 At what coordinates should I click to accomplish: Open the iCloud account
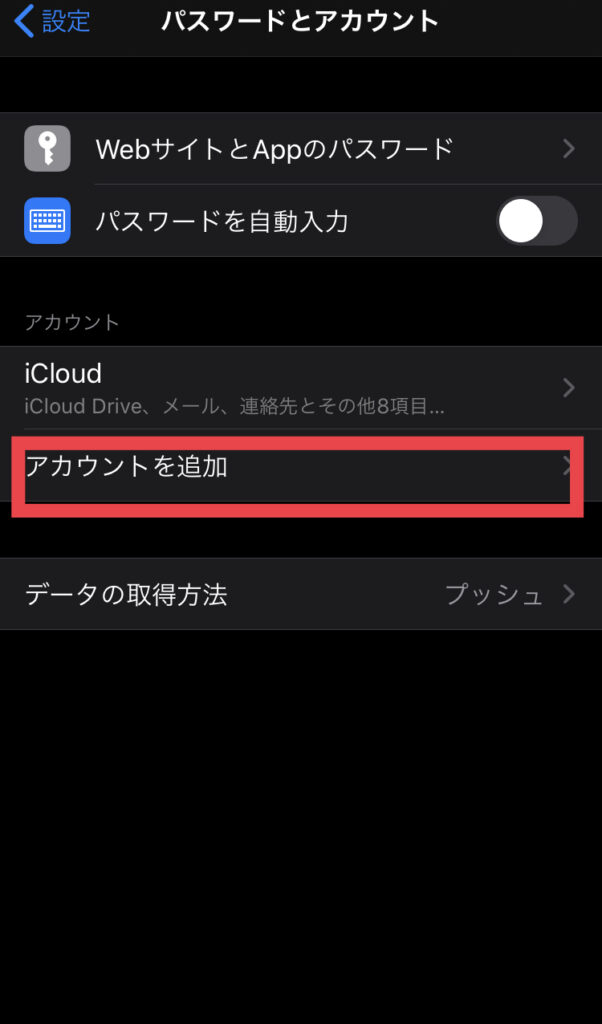[x=301, y=389]
